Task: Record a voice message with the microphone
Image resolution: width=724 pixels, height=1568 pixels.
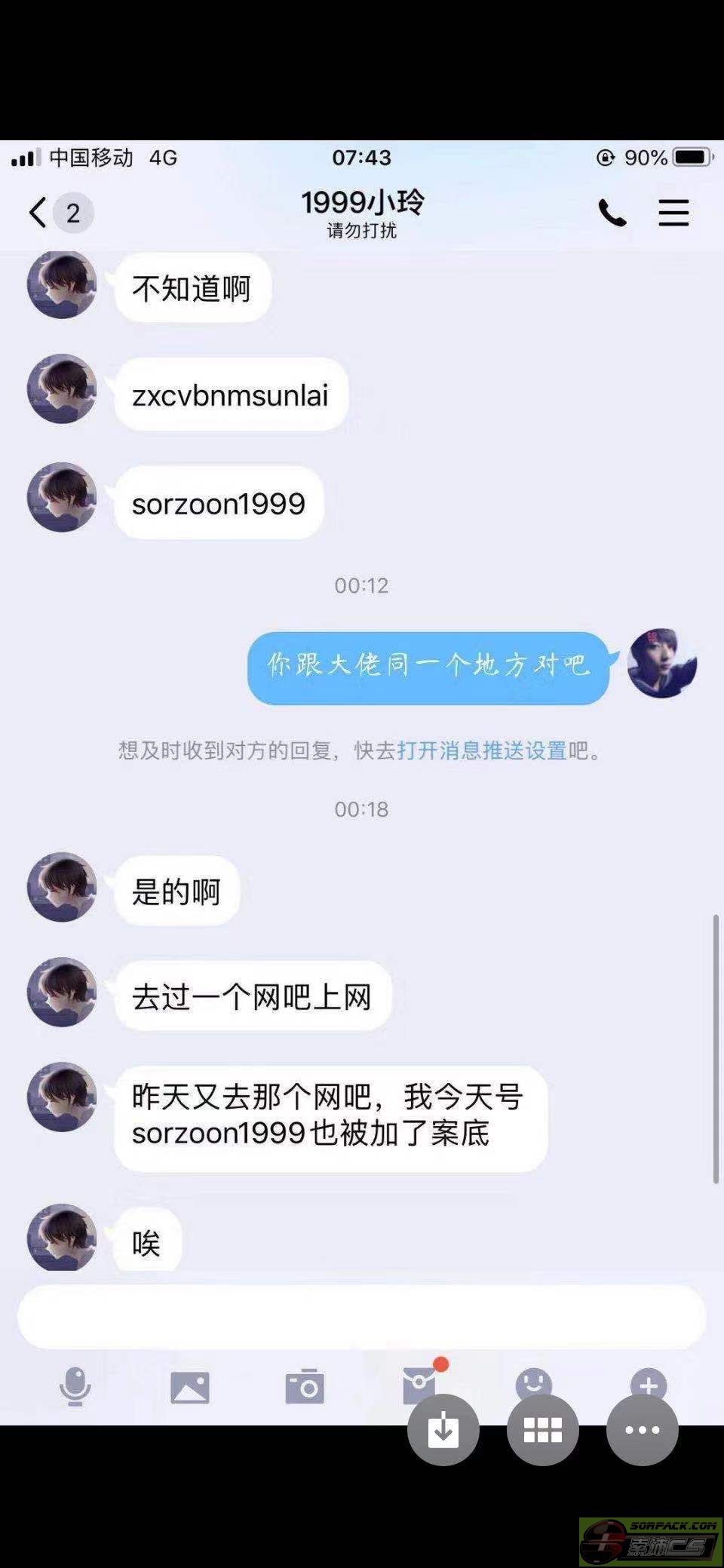Action: pos(75,1386)
